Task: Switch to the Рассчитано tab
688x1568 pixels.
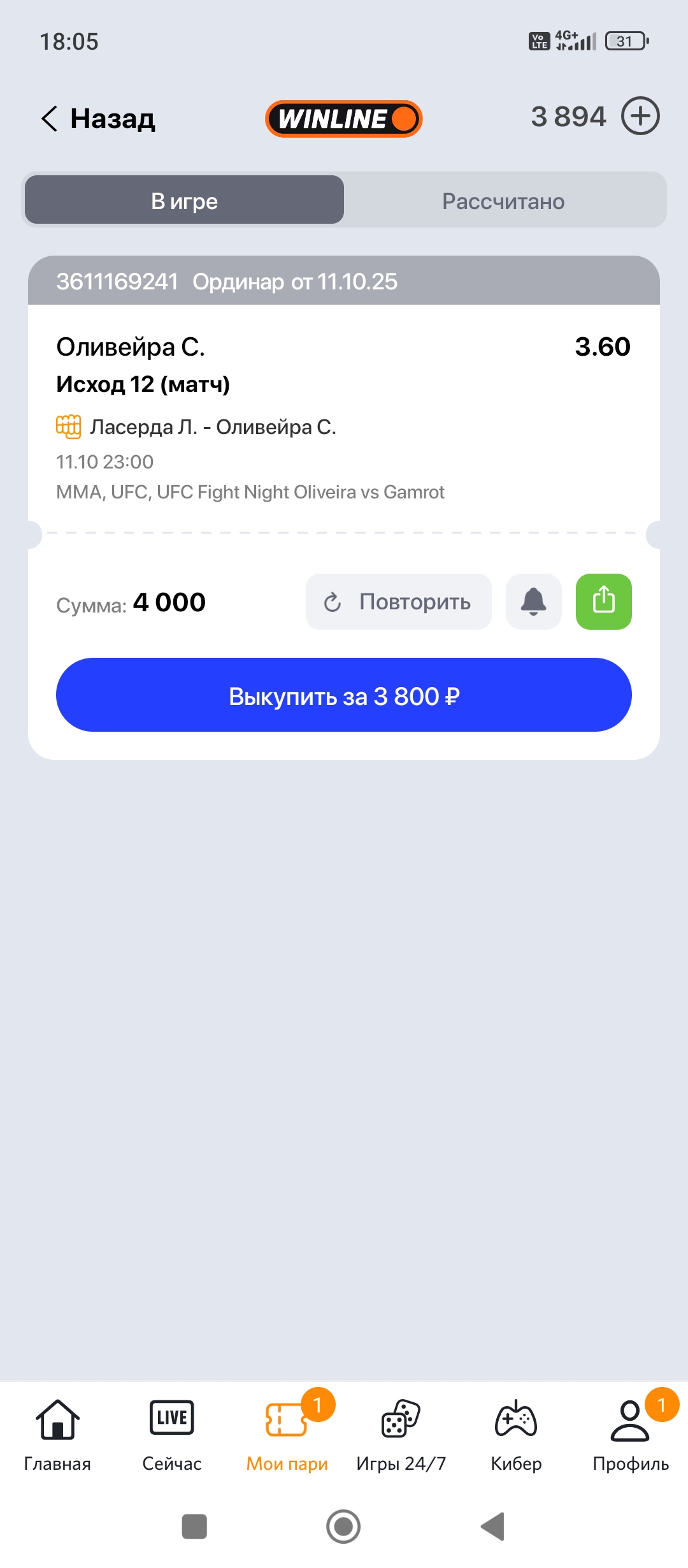Action: [x=503, y=201]
